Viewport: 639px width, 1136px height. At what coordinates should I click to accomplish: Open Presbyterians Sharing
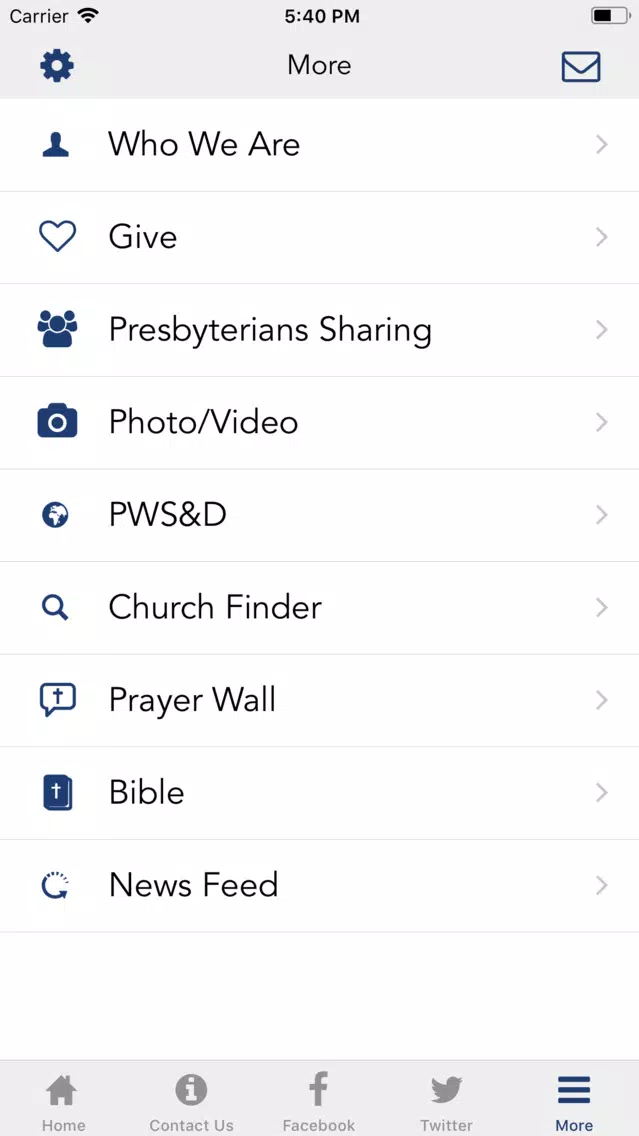320,330
